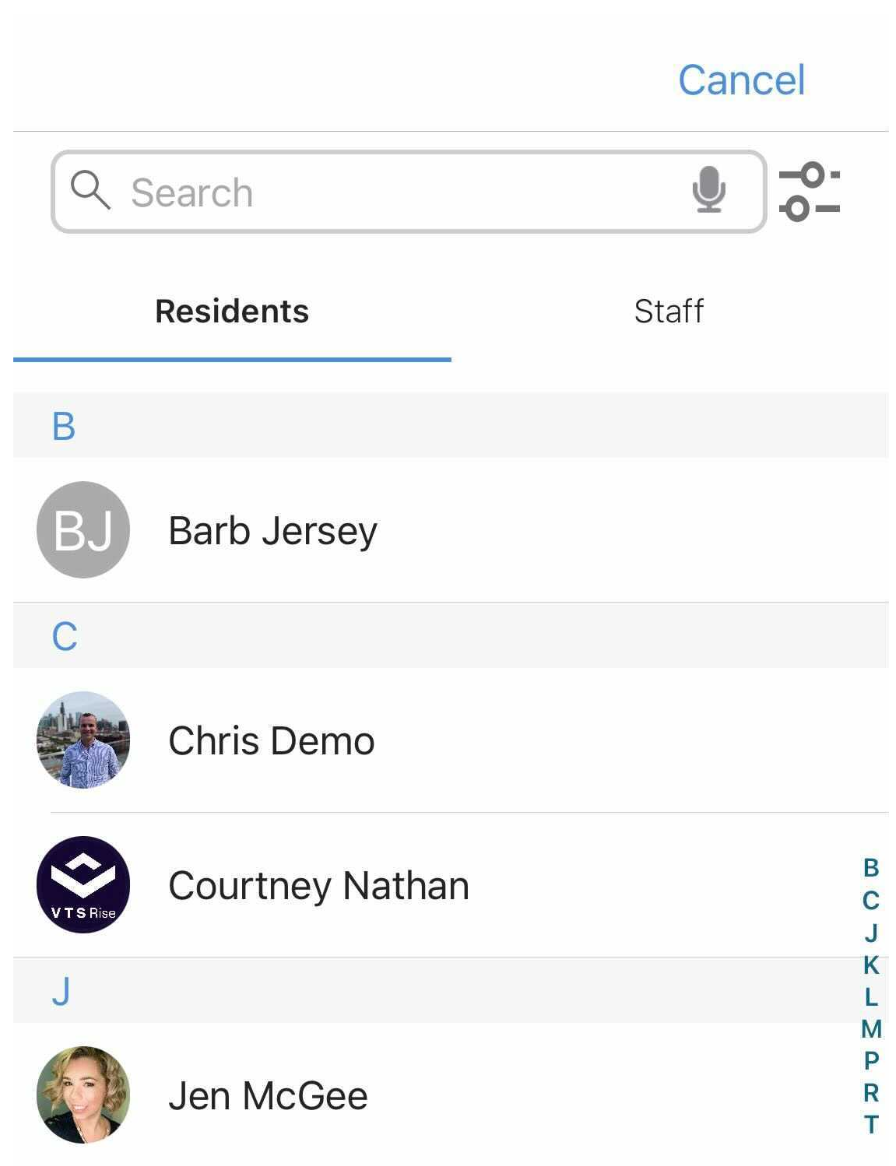Open Jen McGee's entry

point(268,1096)
